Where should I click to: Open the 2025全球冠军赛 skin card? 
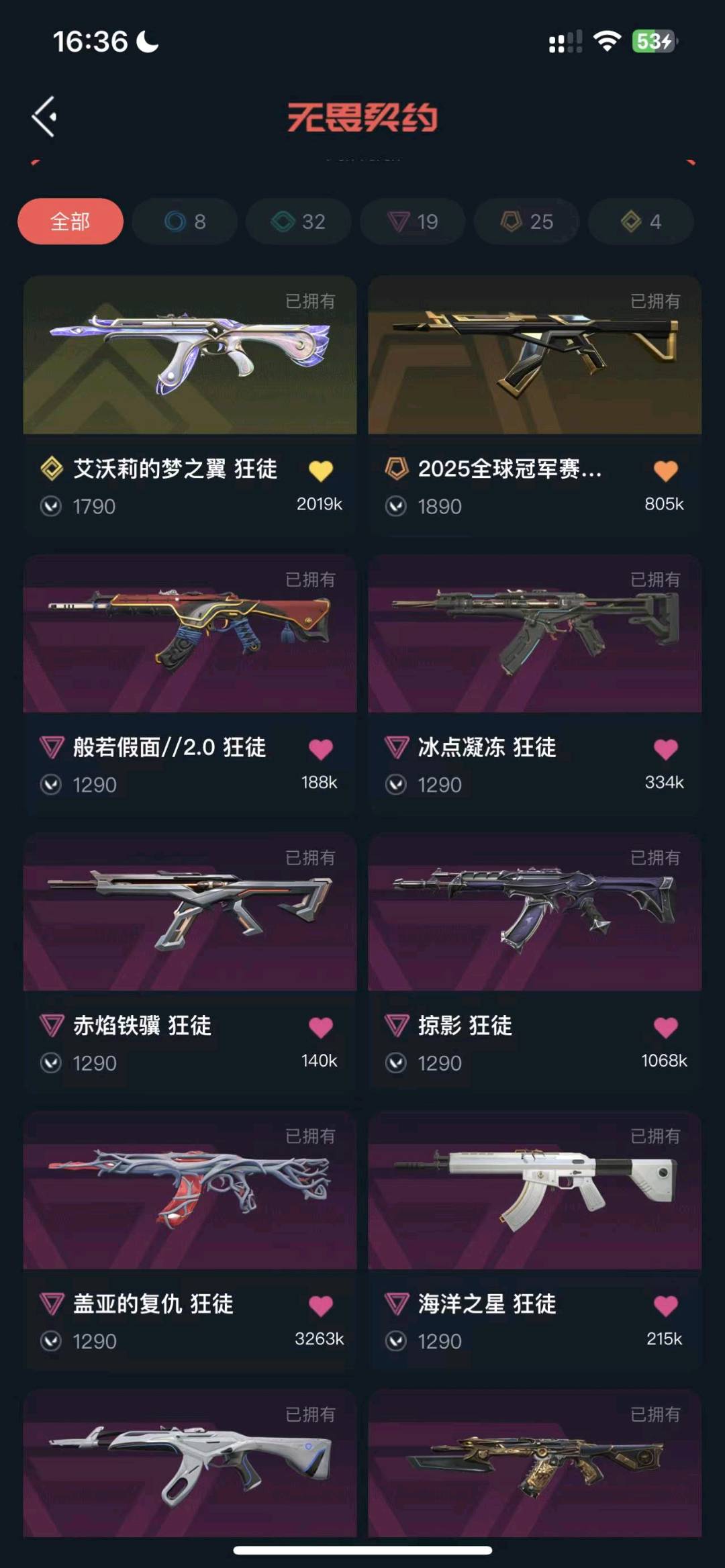tap(535, 405)
